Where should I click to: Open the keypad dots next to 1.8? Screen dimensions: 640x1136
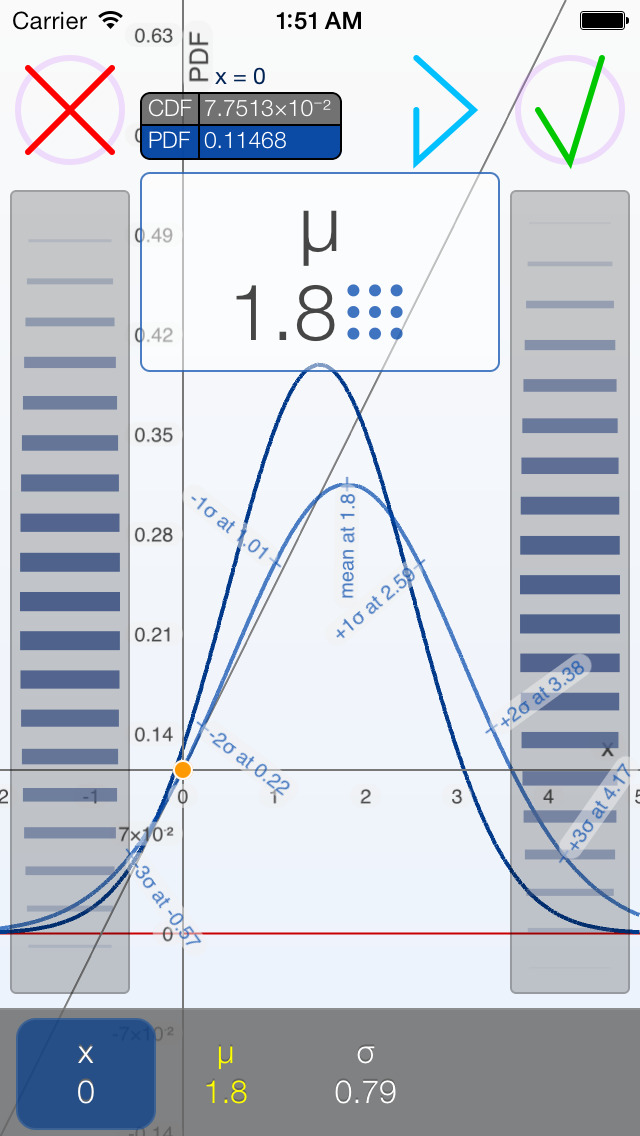(x=375, y=312)
